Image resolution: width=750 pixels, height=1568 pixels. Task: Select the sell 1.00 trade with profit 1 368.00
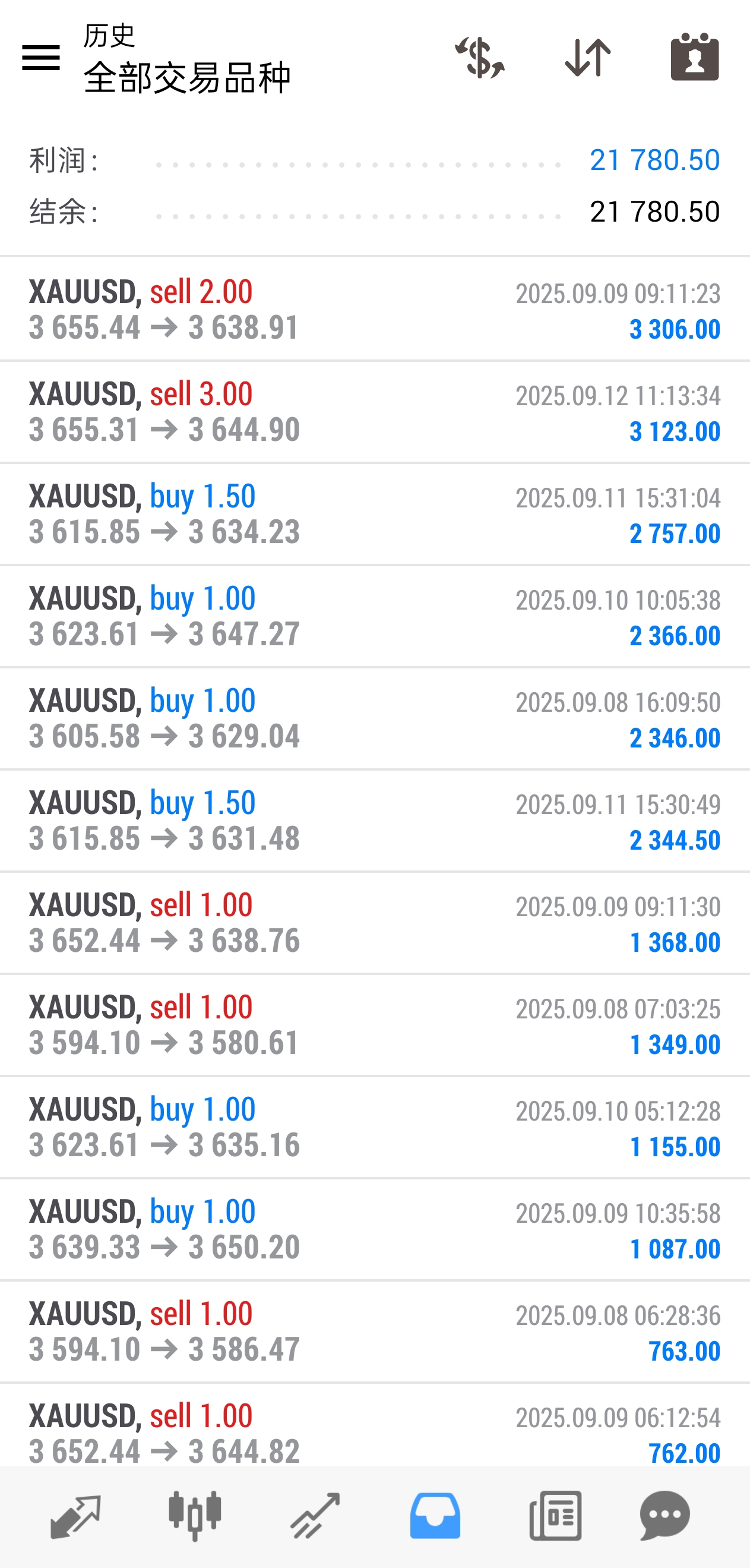pyautogui.click(x=375, y=923)
